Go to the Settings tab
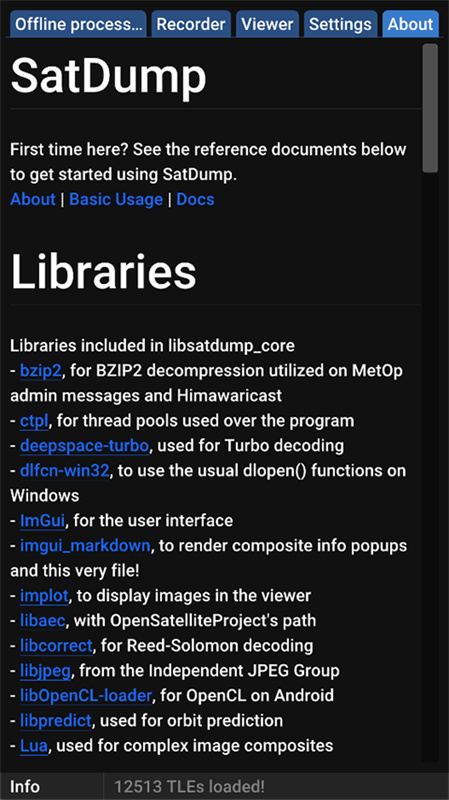 pyautogui.click(x=340, y=24)
